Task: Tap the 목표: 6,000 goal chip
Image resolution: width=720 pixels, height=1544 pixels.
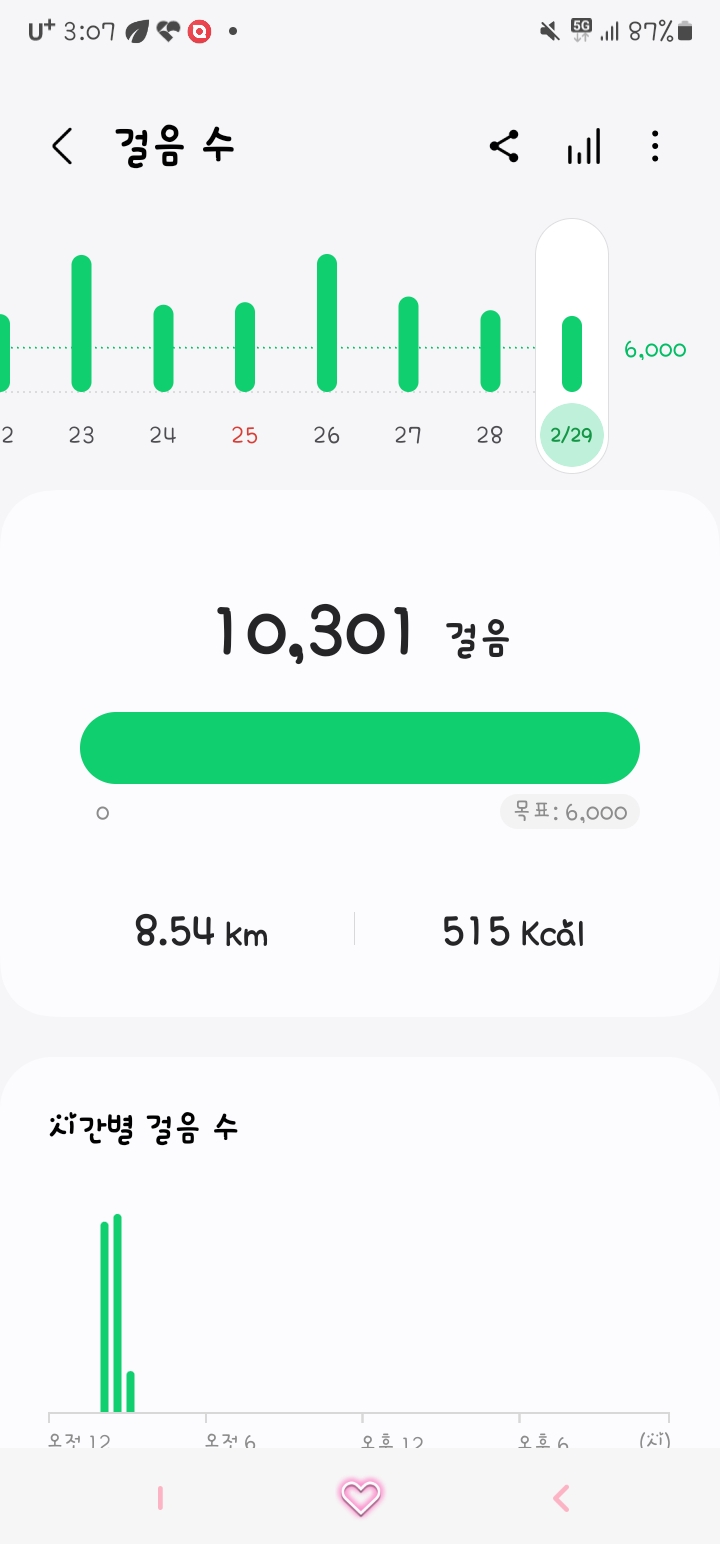Action: [570, 812]
